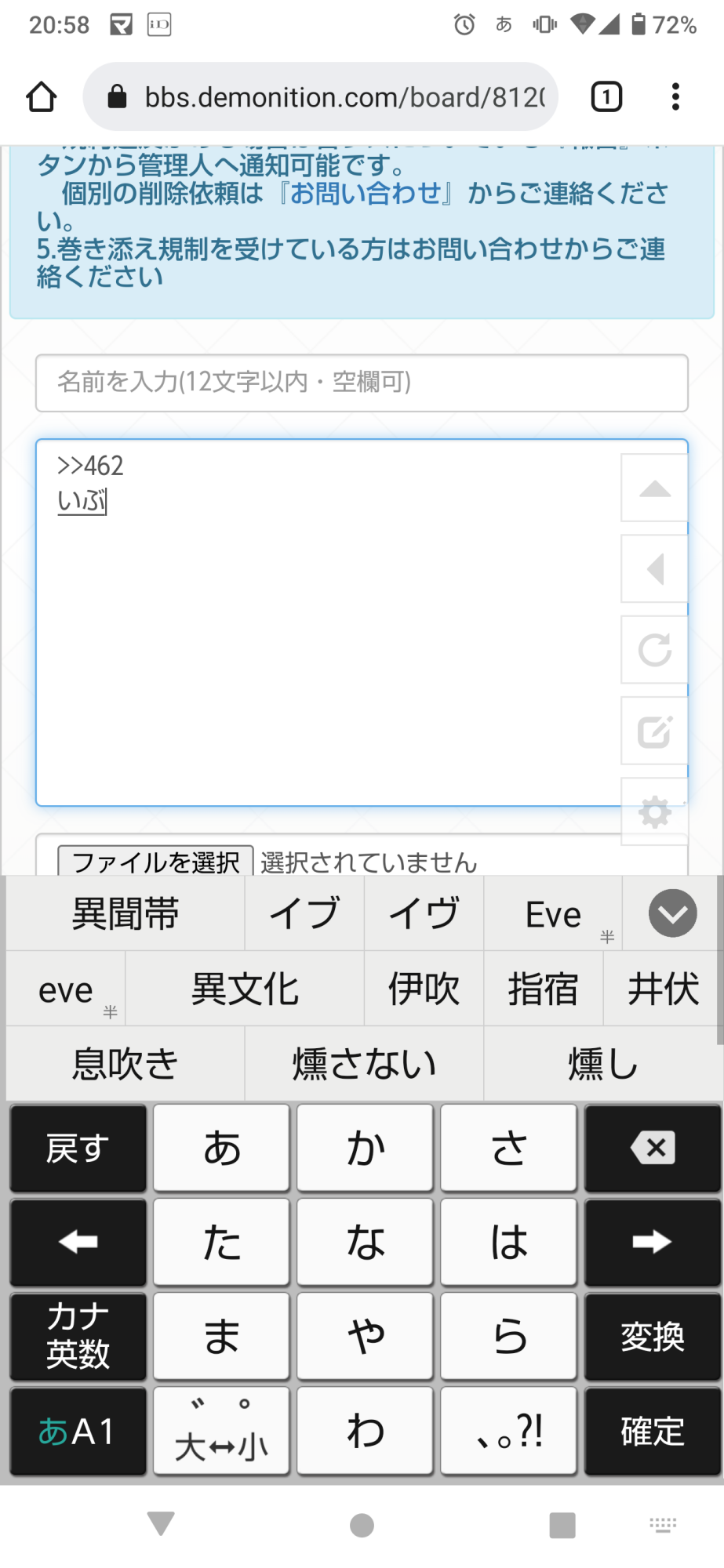Choose a file with ファイルを選択
The image size is (724, 1568).
point(155,861)
